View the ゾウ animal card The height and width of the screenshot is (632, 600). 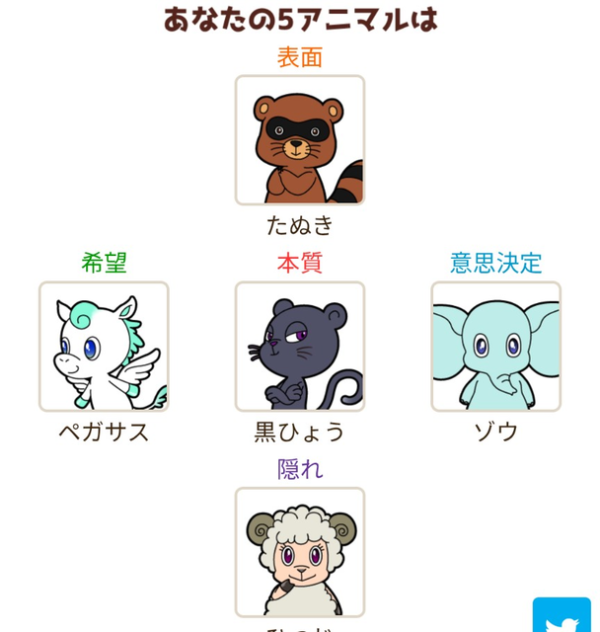pos(496,346)
